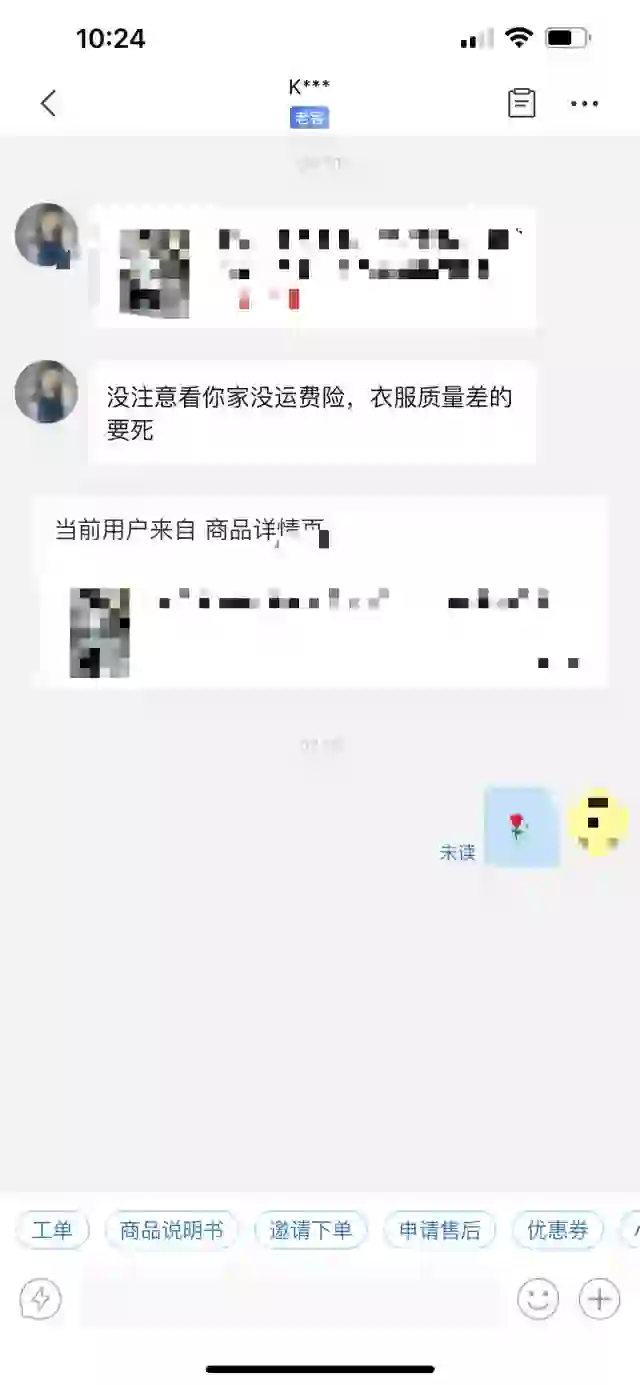This screenshot has width=640, height=1385.
Task: Open the product card under 当前用户来自
Action: pyautogui.click(x=320, y=630)
